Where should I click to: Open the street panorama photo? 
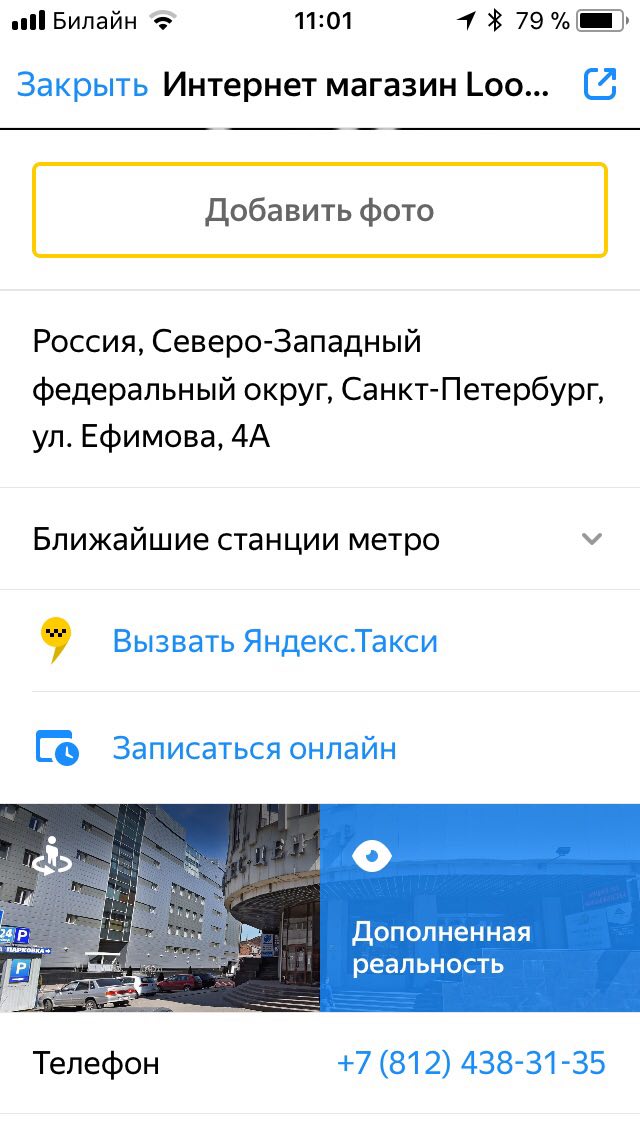160,908
